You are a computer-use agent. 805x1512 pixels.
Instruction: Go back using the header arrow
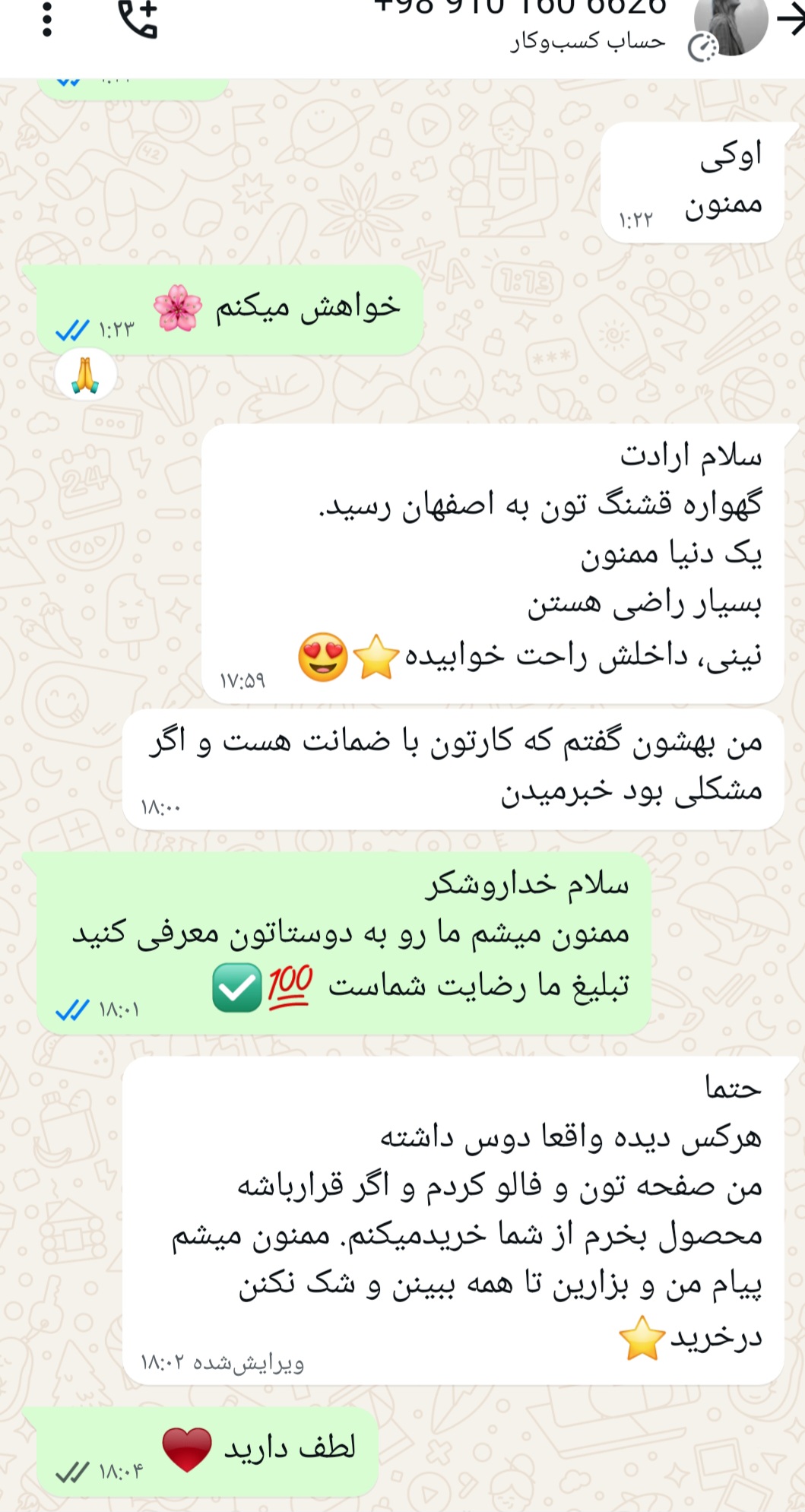[791, 19]
